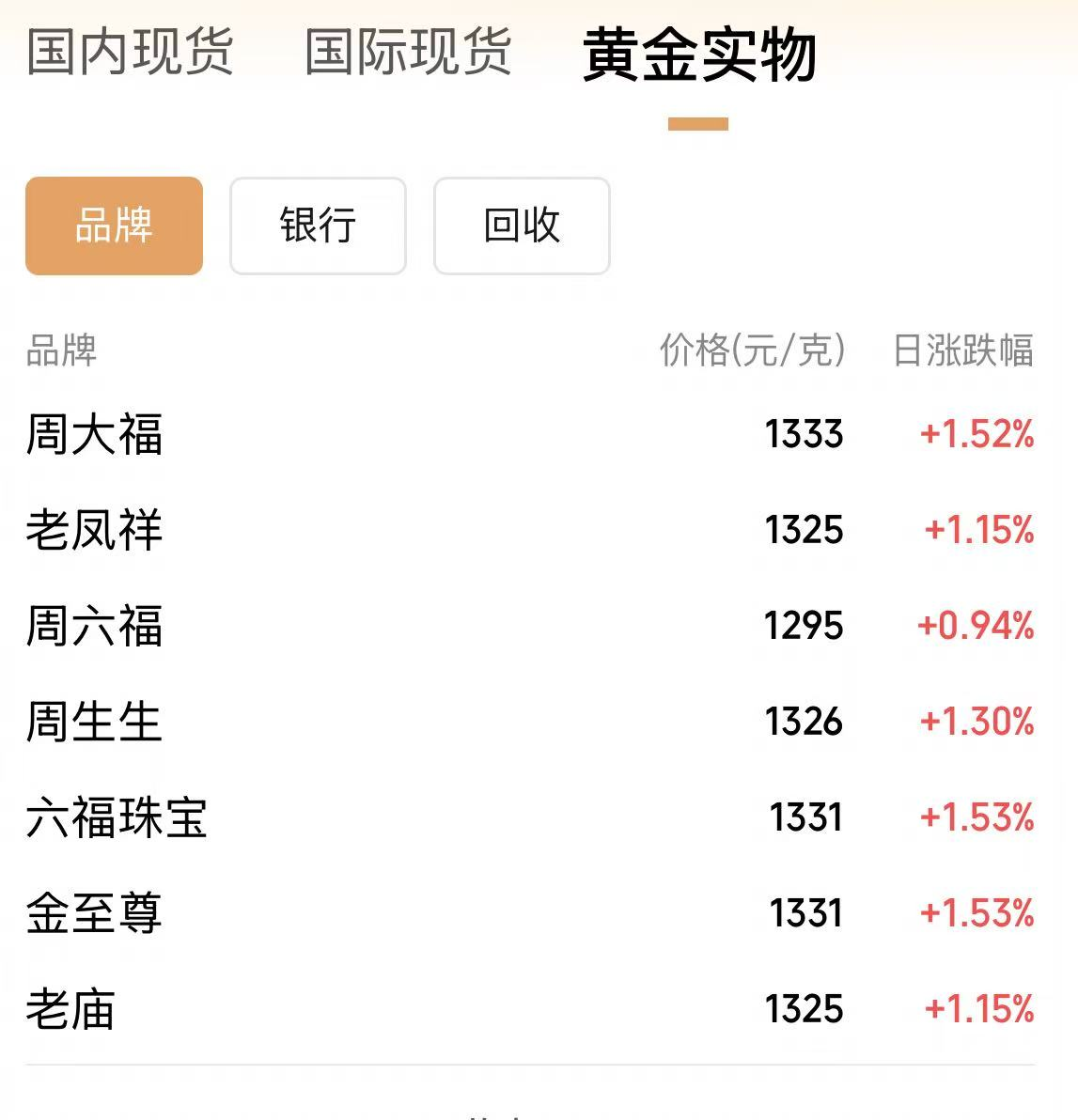This screenshot has width=1078, height=1120.
Task: Click 周大福's price value 1333
Action: (x=804, y=435)
